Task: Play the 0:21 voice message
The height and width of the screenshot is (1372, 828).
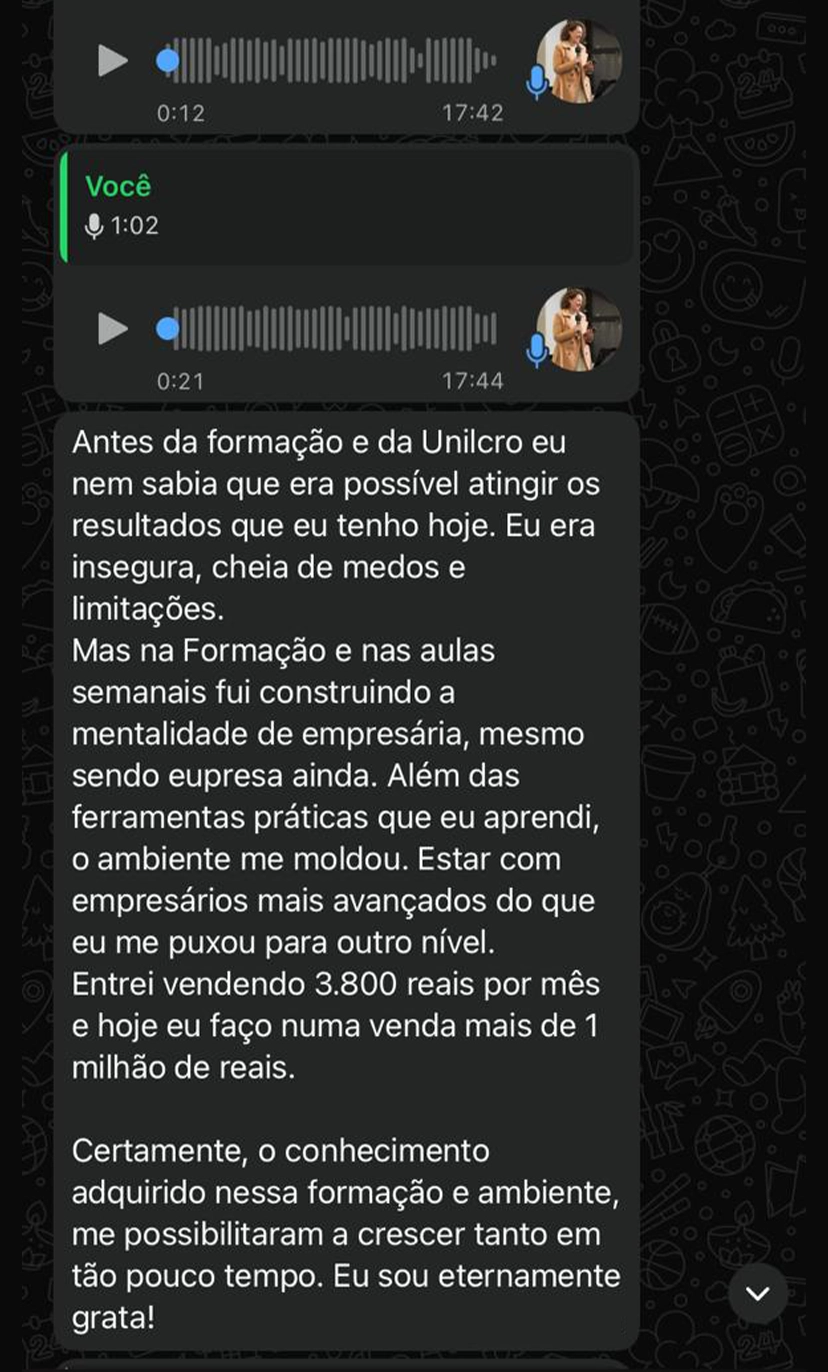Action: [x=112, y=329]
